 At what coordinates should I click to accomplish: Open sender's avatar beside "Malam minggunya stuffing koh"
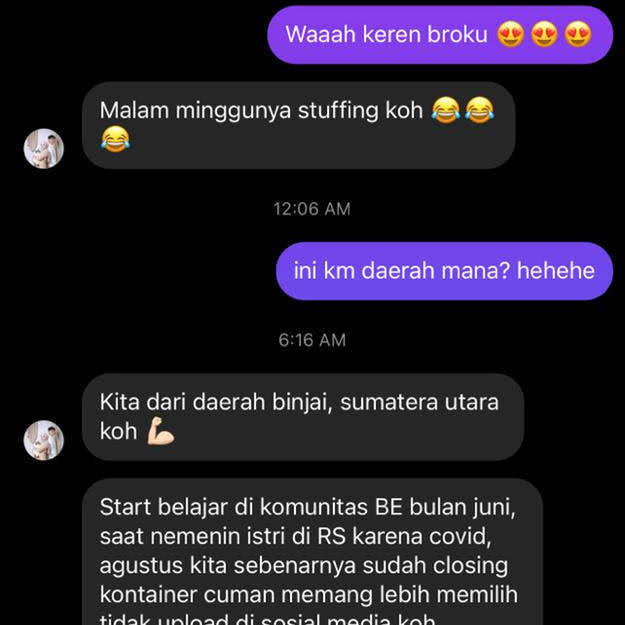(x=43, y=148)
